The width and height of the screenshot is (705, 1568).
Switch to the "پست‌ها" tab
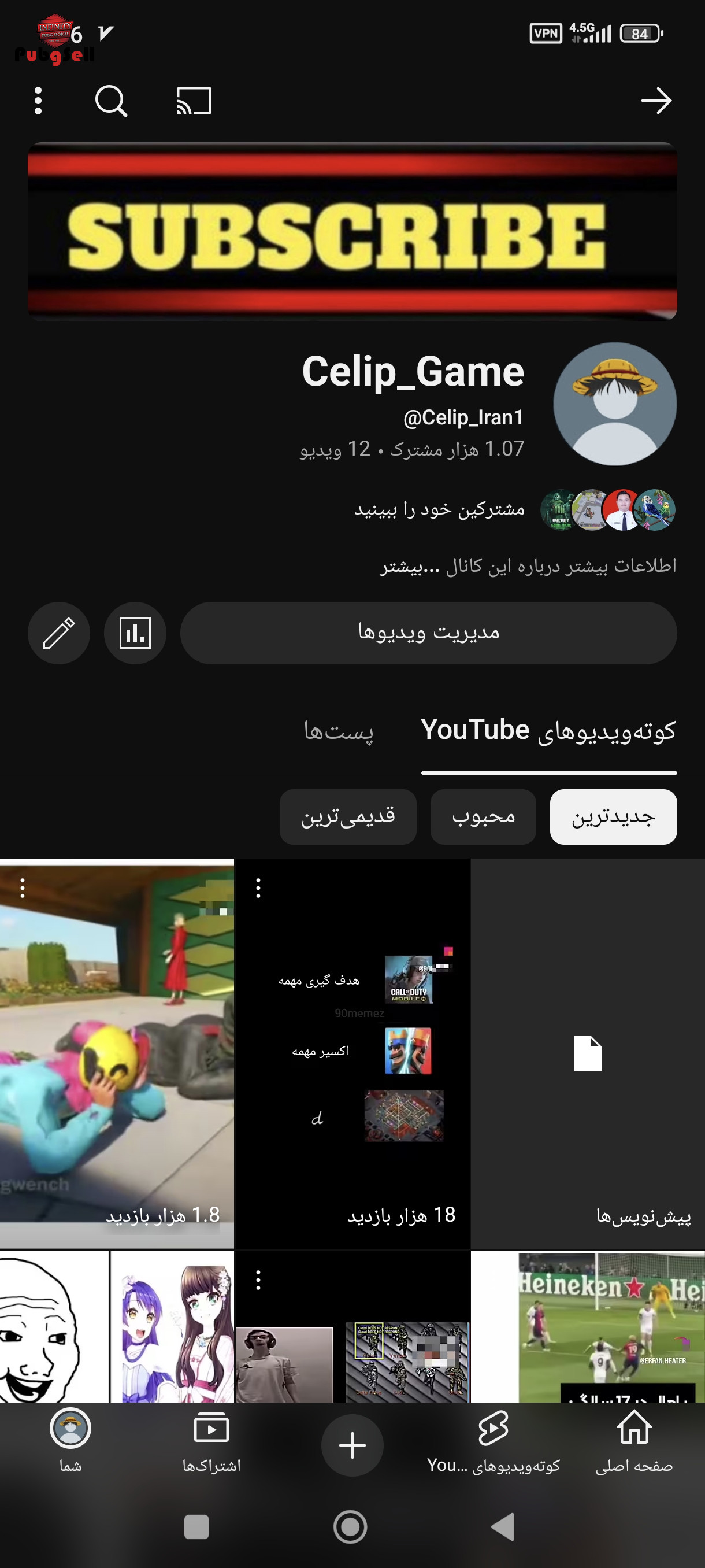pos(339,730)
